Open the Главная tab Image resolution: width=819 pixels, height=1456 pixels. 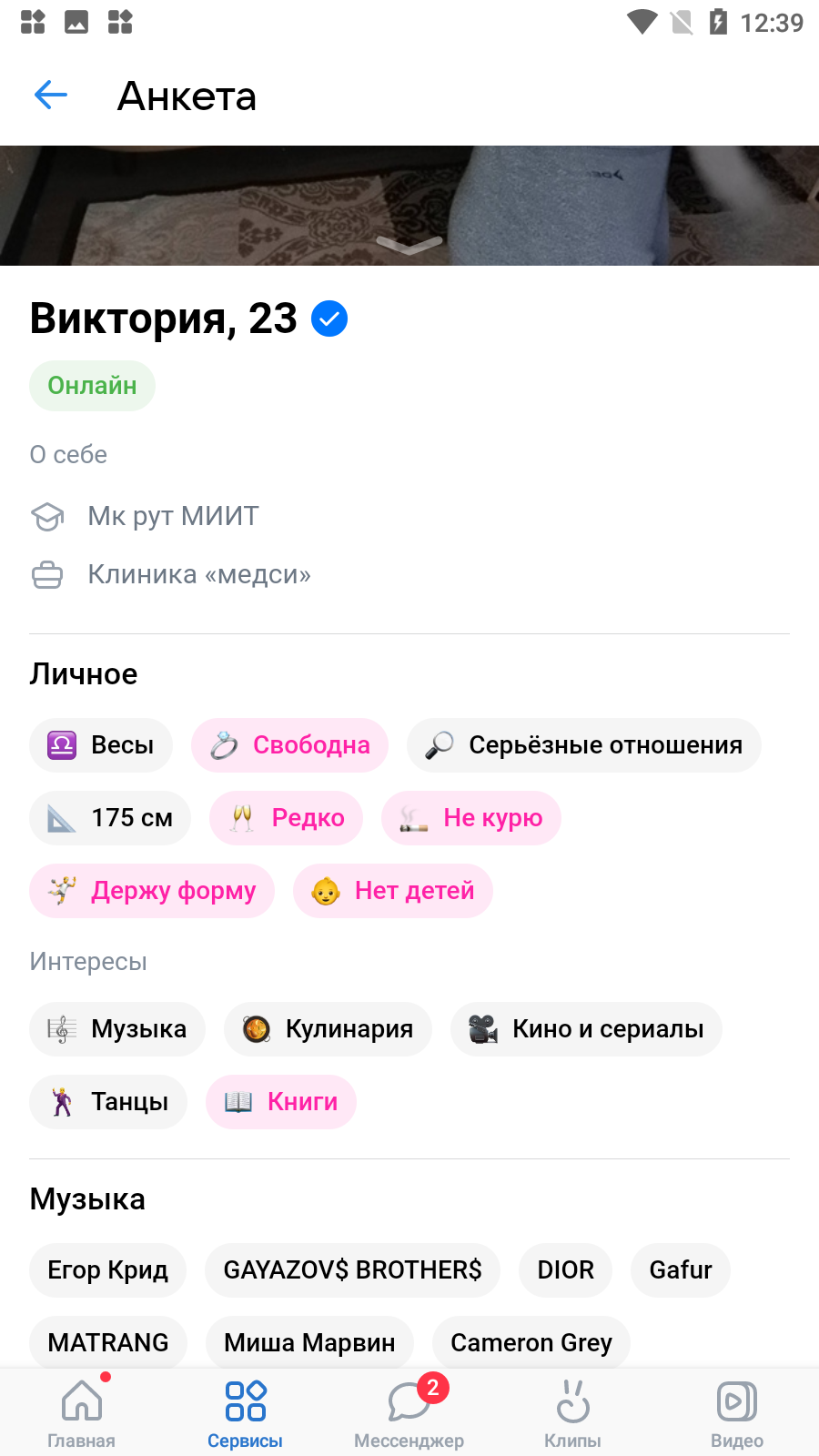click(82, 1412)
